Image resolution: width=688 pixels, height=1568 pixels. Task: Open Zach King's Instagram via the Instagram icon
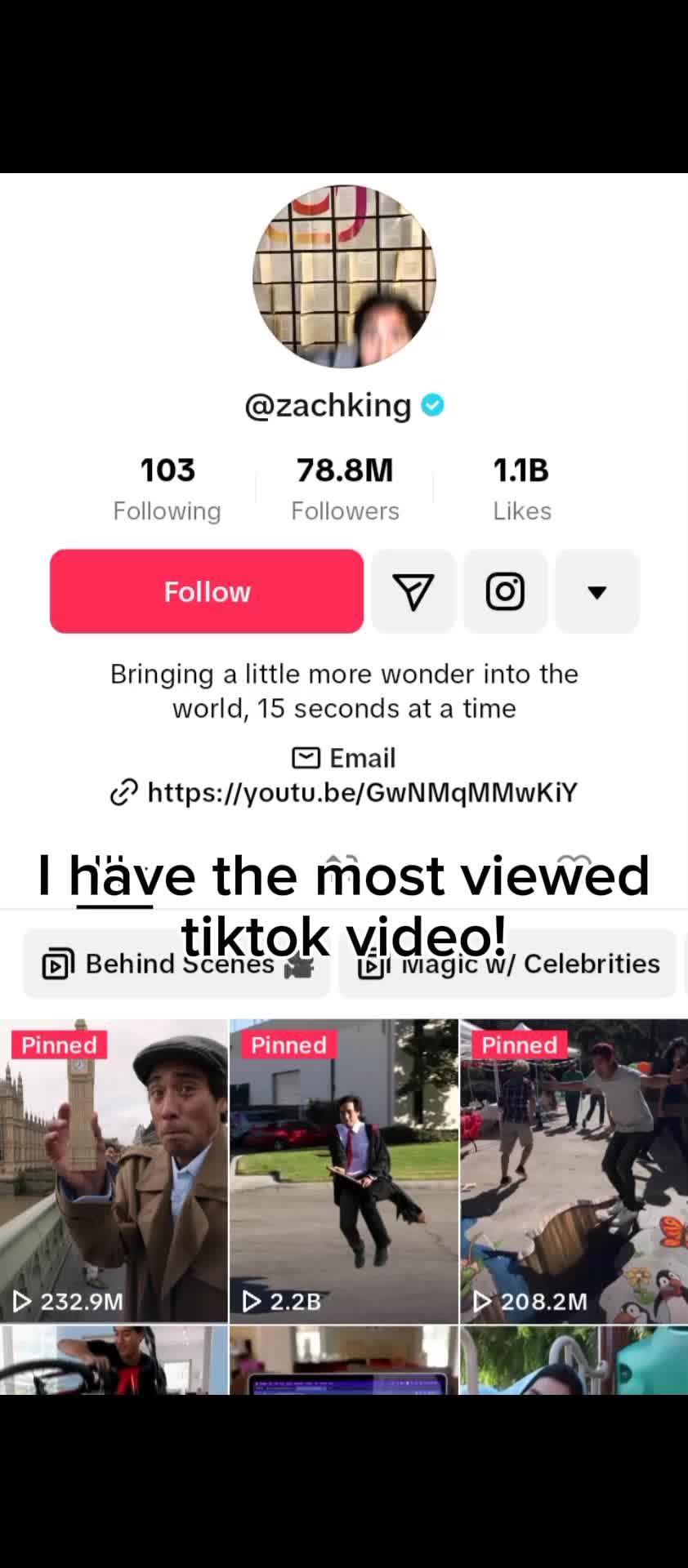click(505, 591)
